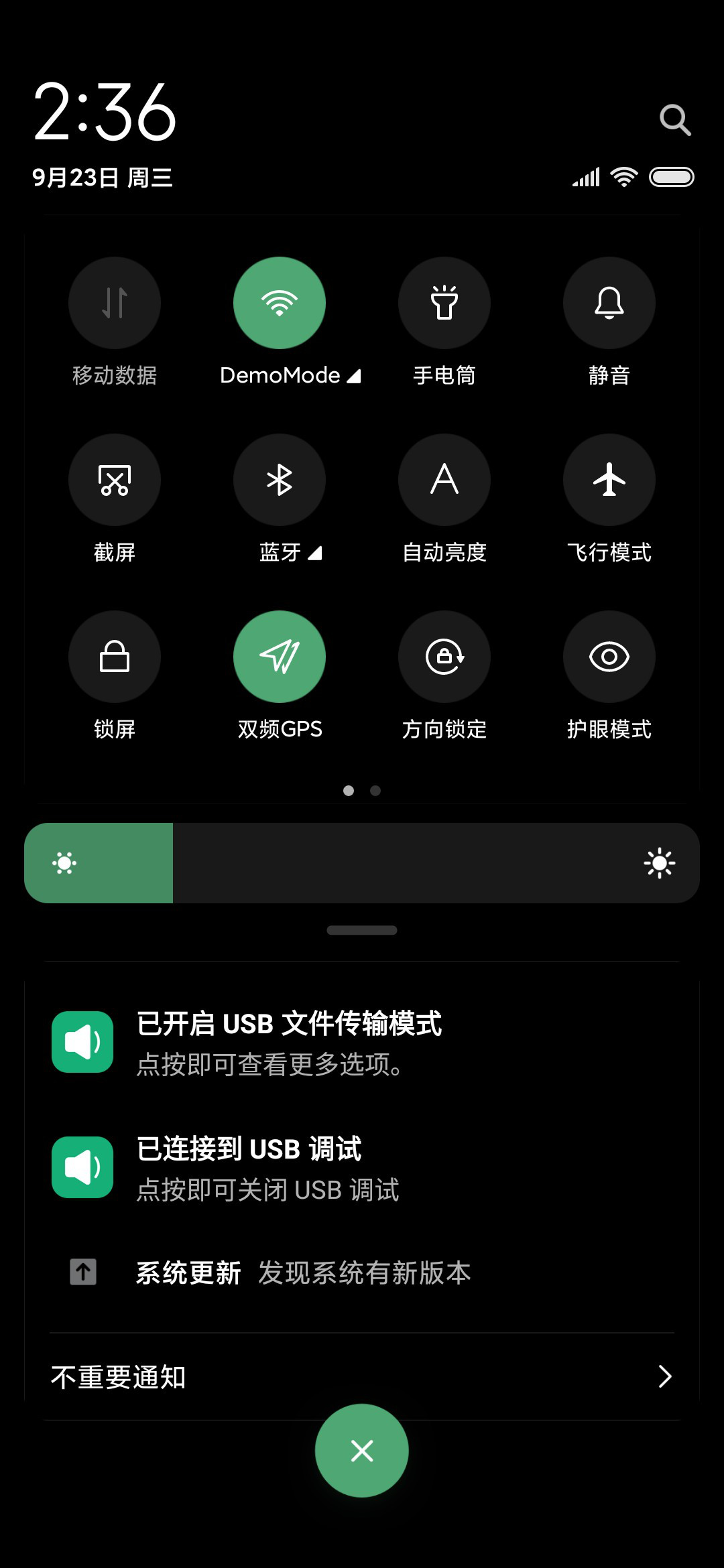Take a screenshot with 截屏

click(x=115, y=480)
